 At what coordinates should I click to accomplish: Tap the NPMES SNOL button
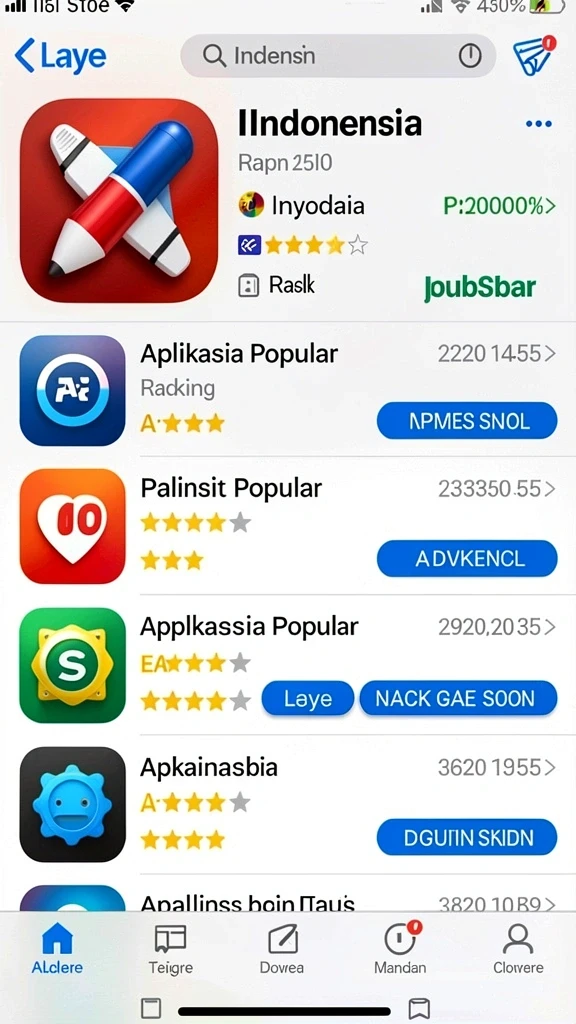point(467,421)
